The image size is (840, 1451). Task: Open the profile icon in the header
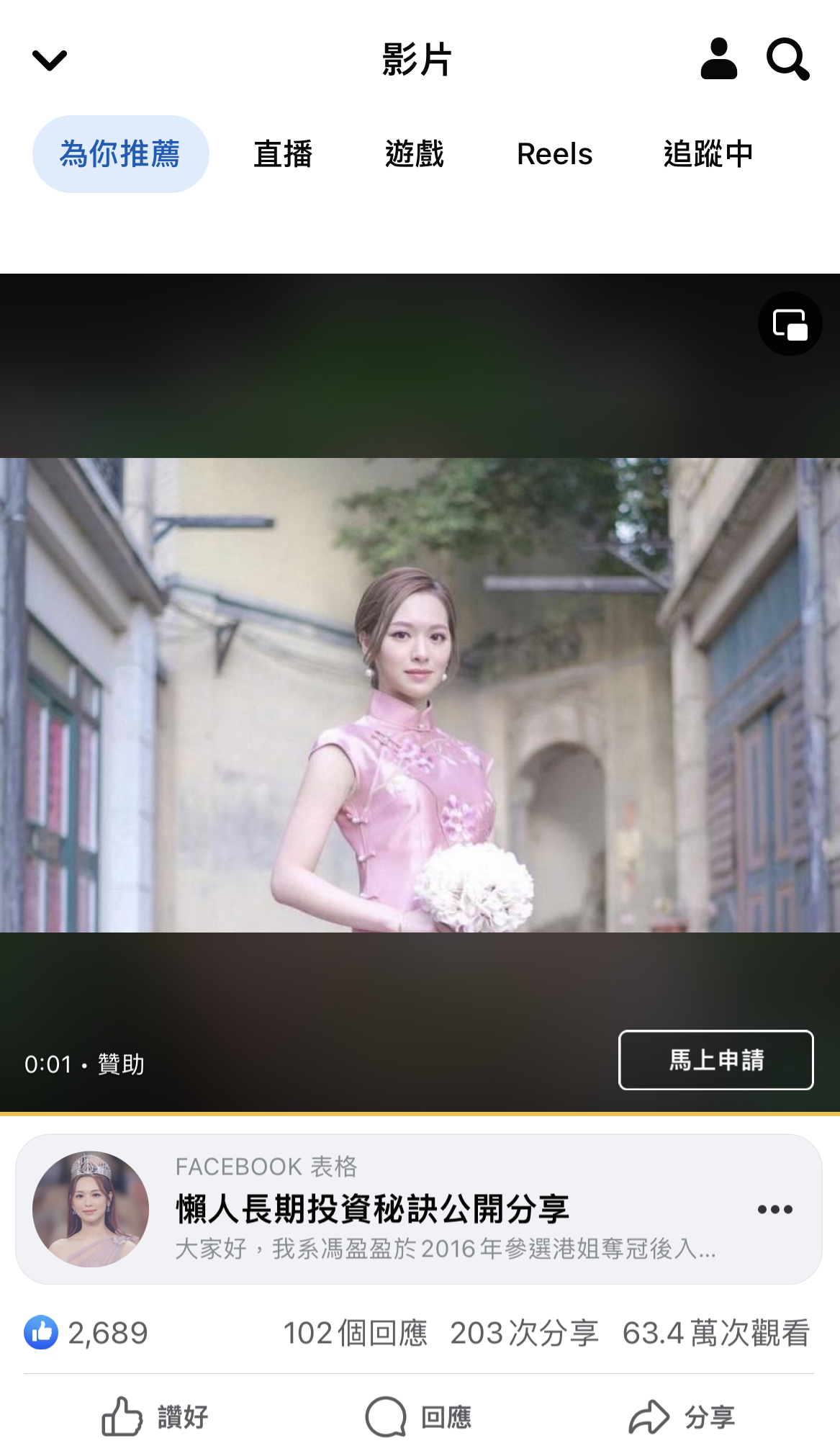click(718, 59)
